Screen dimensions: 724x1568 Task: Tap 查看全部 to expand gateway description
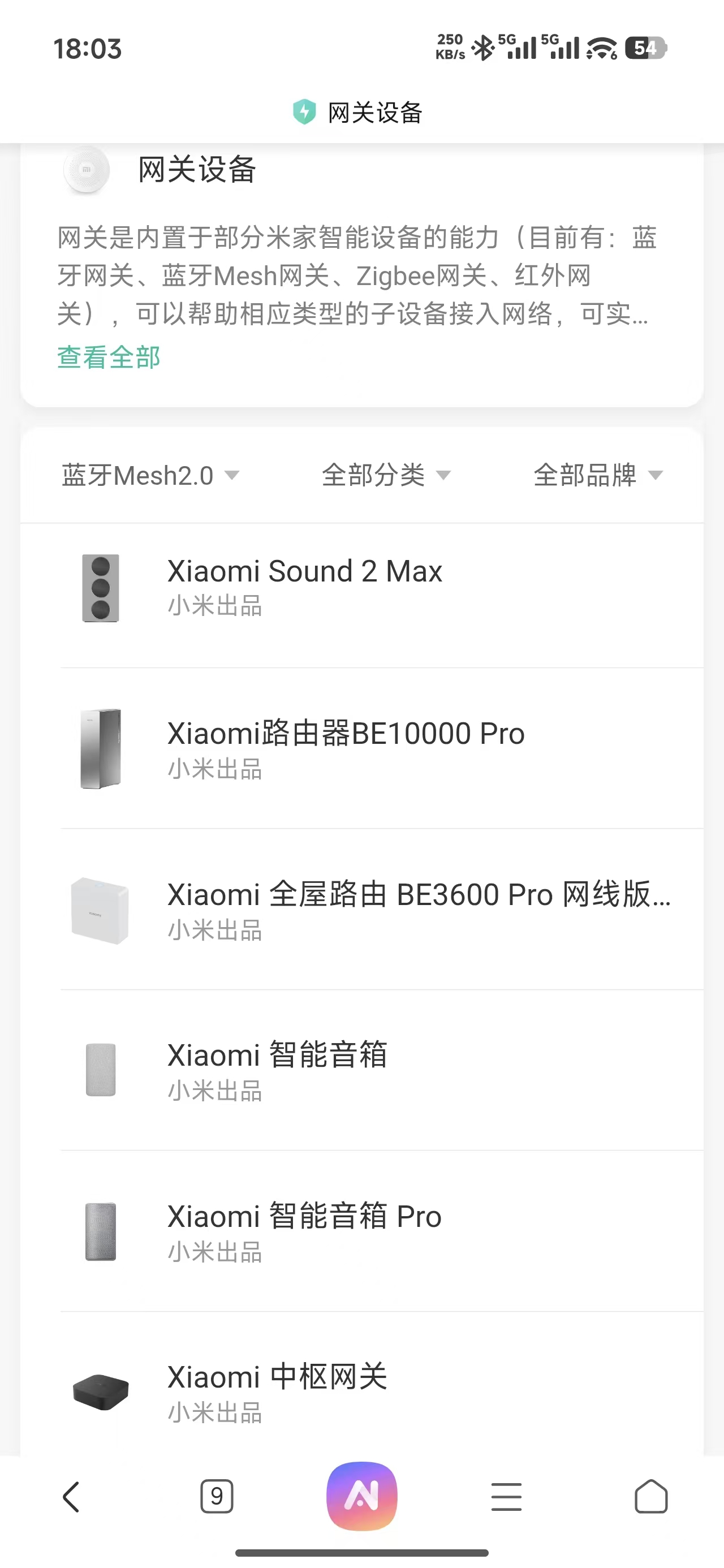[109, 357]
